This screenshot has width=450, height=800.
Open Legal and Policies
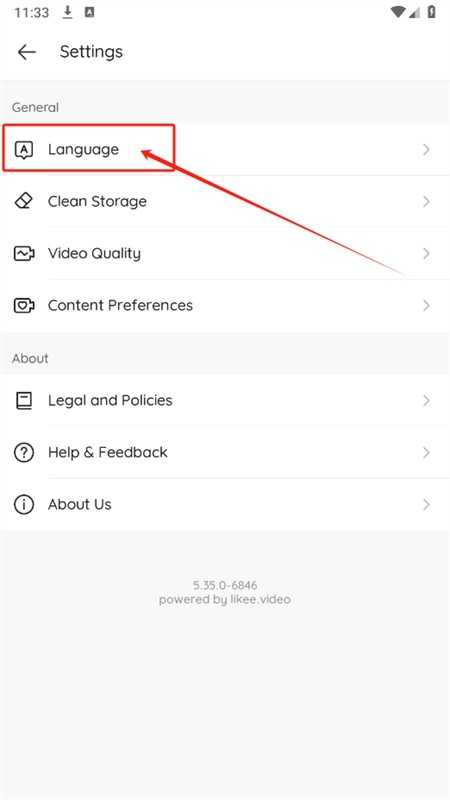pyautogui.click(x=225, y=400)
